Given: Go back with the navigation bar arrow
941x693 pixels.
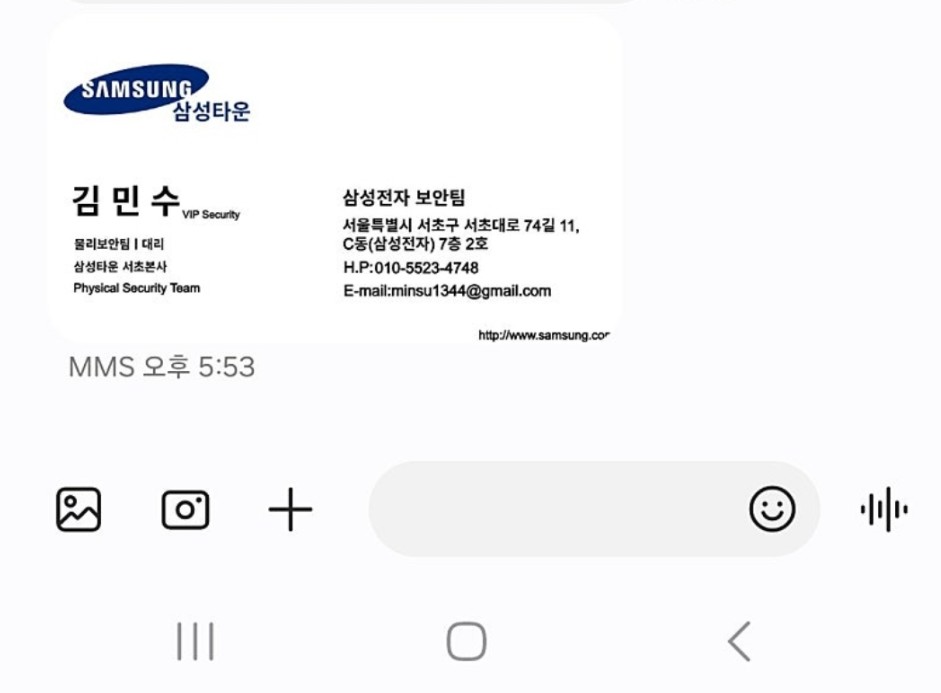Looking at the screenshot, I should 739,641.
